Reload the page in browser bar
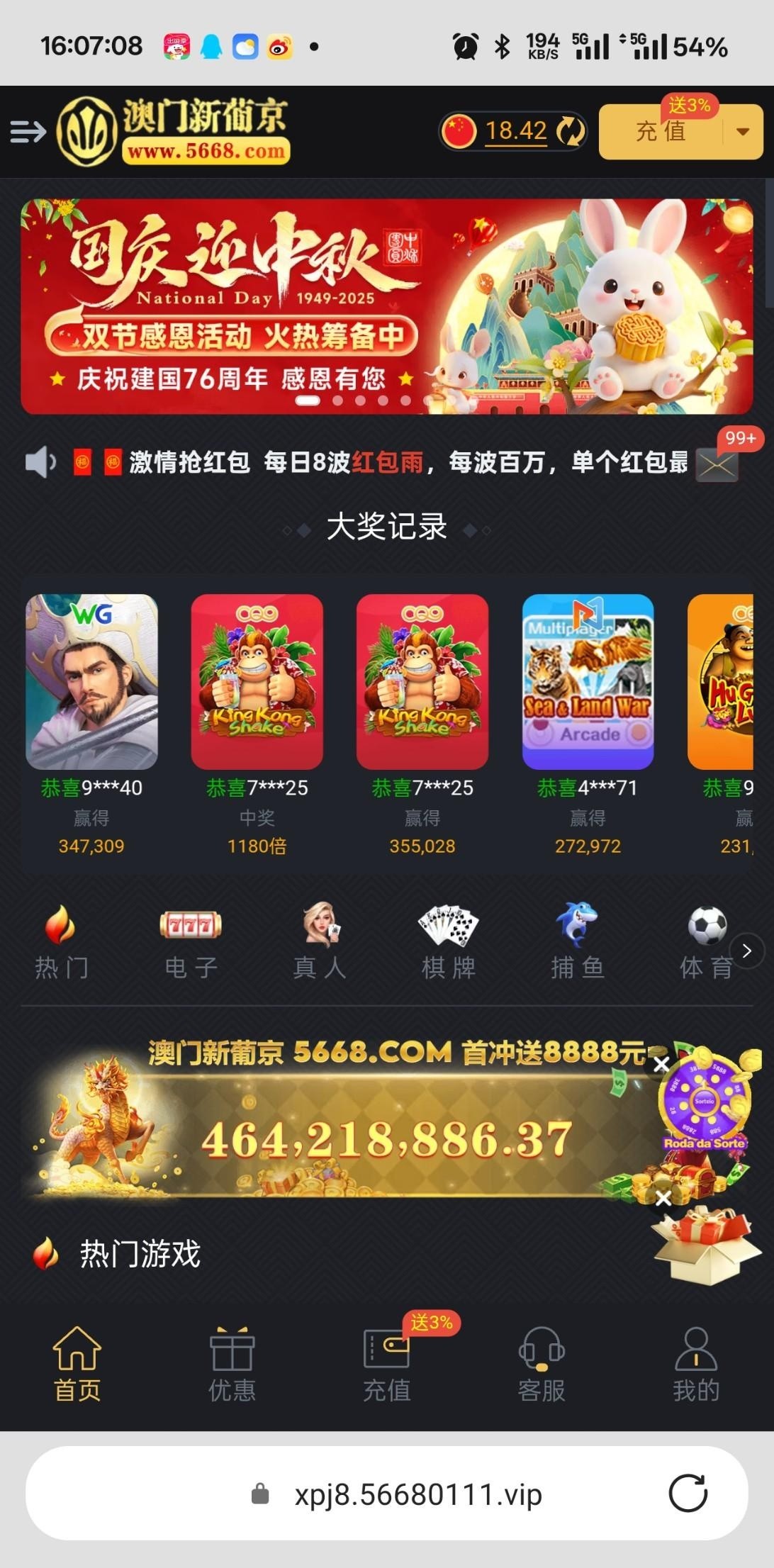This screenshot has height=1568, width=774. (688, 1494)
